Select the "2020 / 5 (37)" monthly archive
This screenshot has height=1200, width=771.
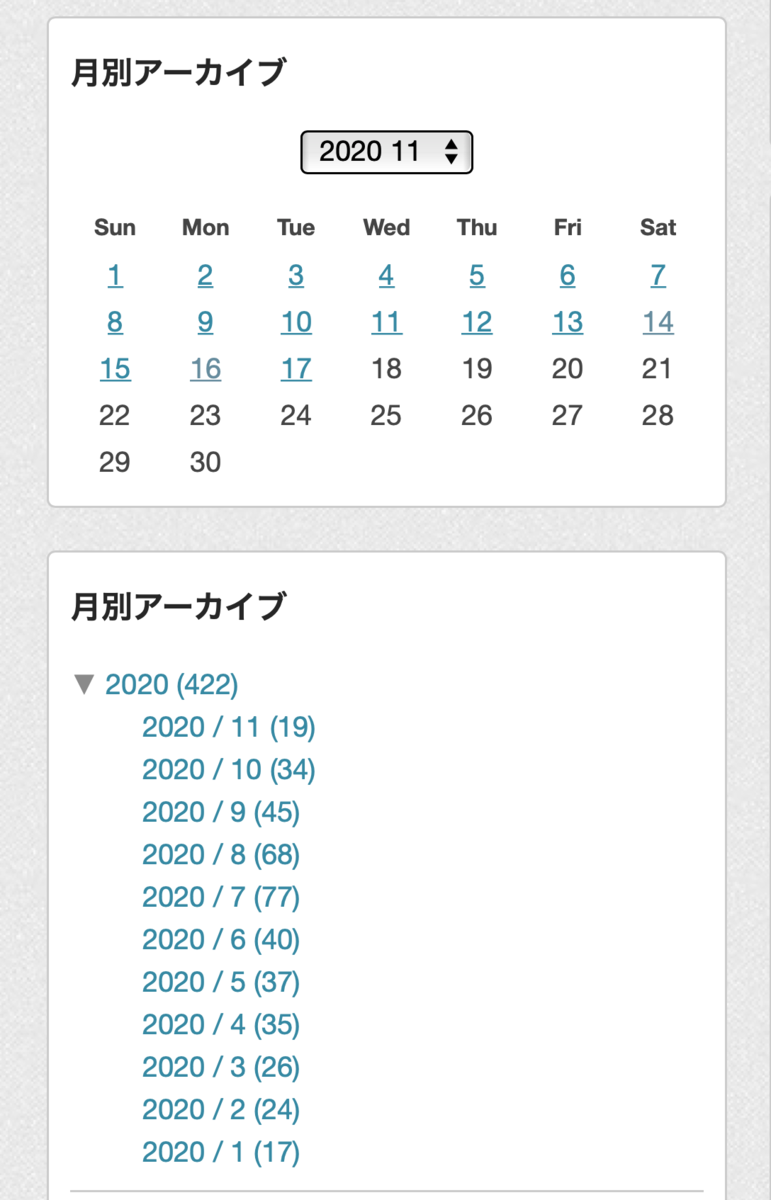click(x=222, y=982)
